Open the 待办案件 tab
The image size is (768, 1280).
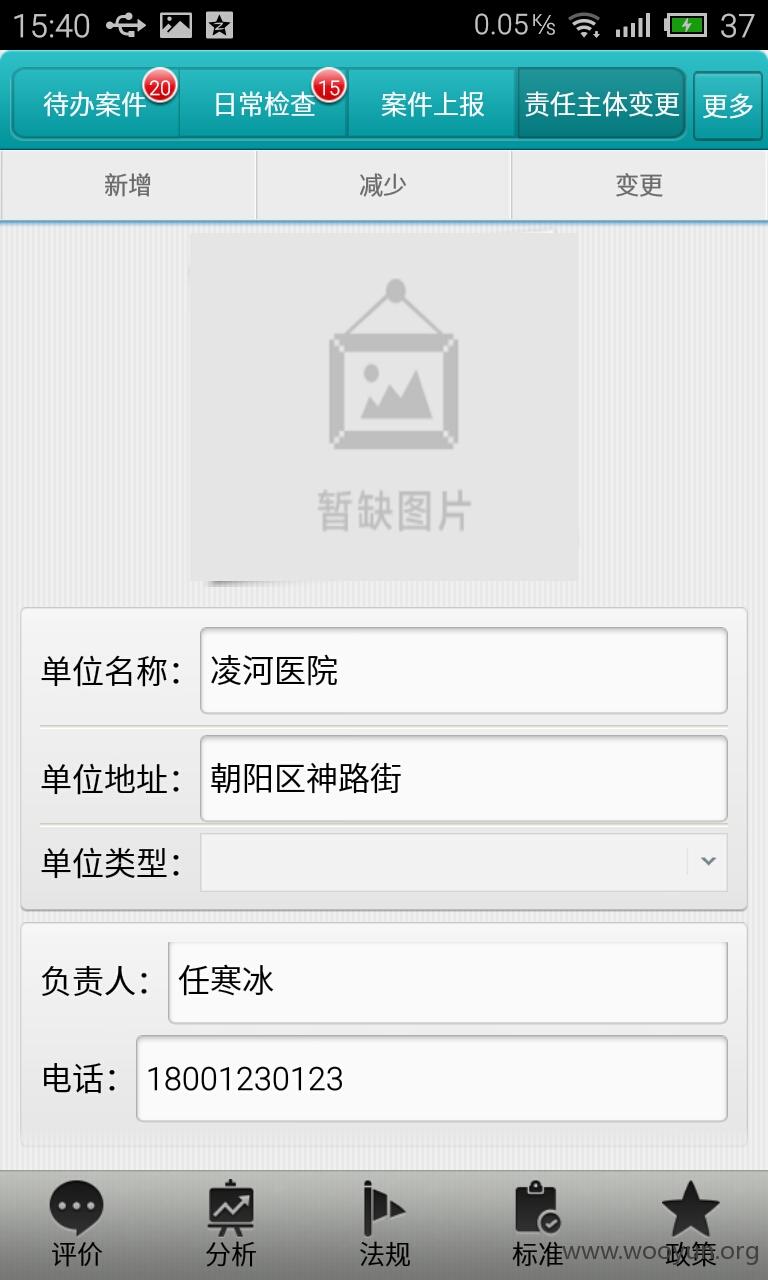pos(96,103)
